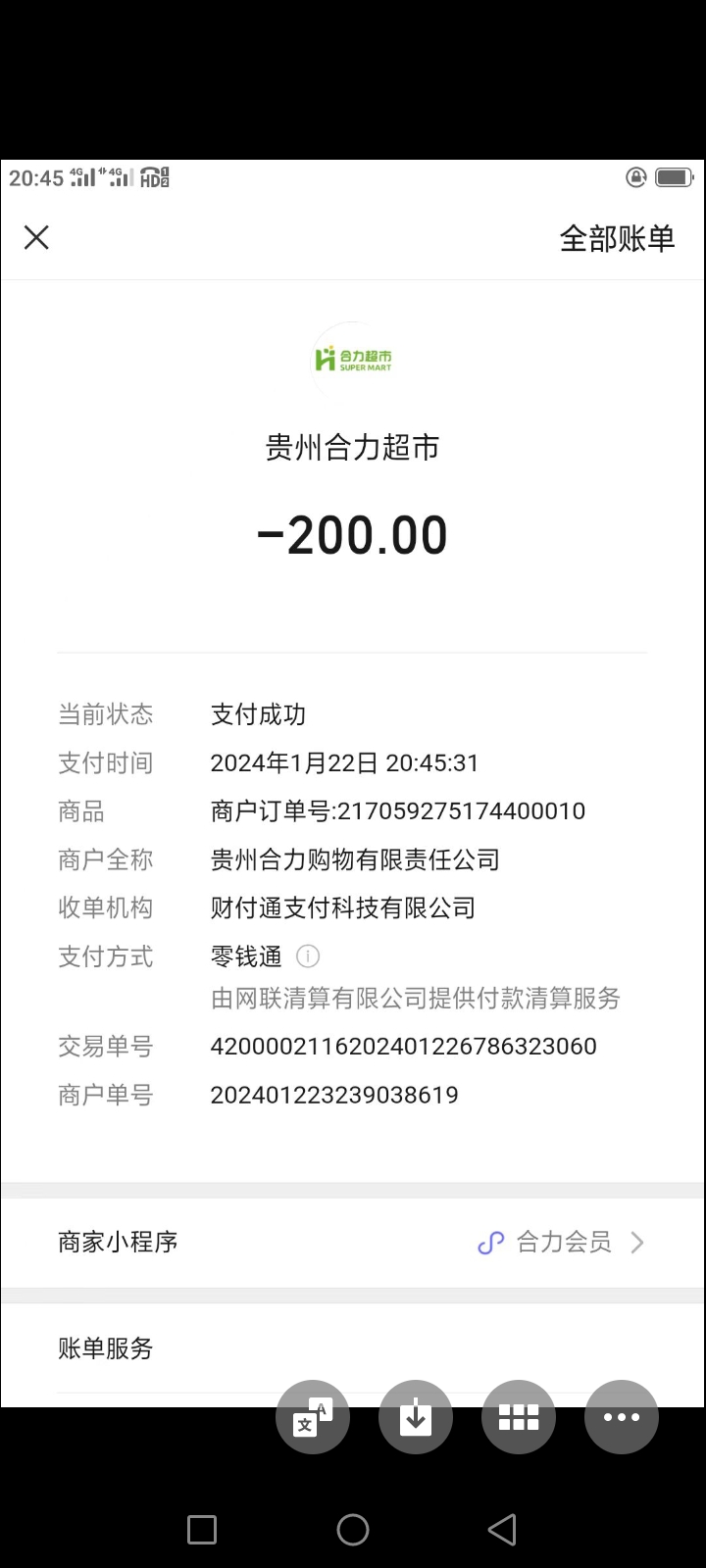Go back using the system back button
The width and height of the screenshot is (706, 1568).
pos(502,1529)
